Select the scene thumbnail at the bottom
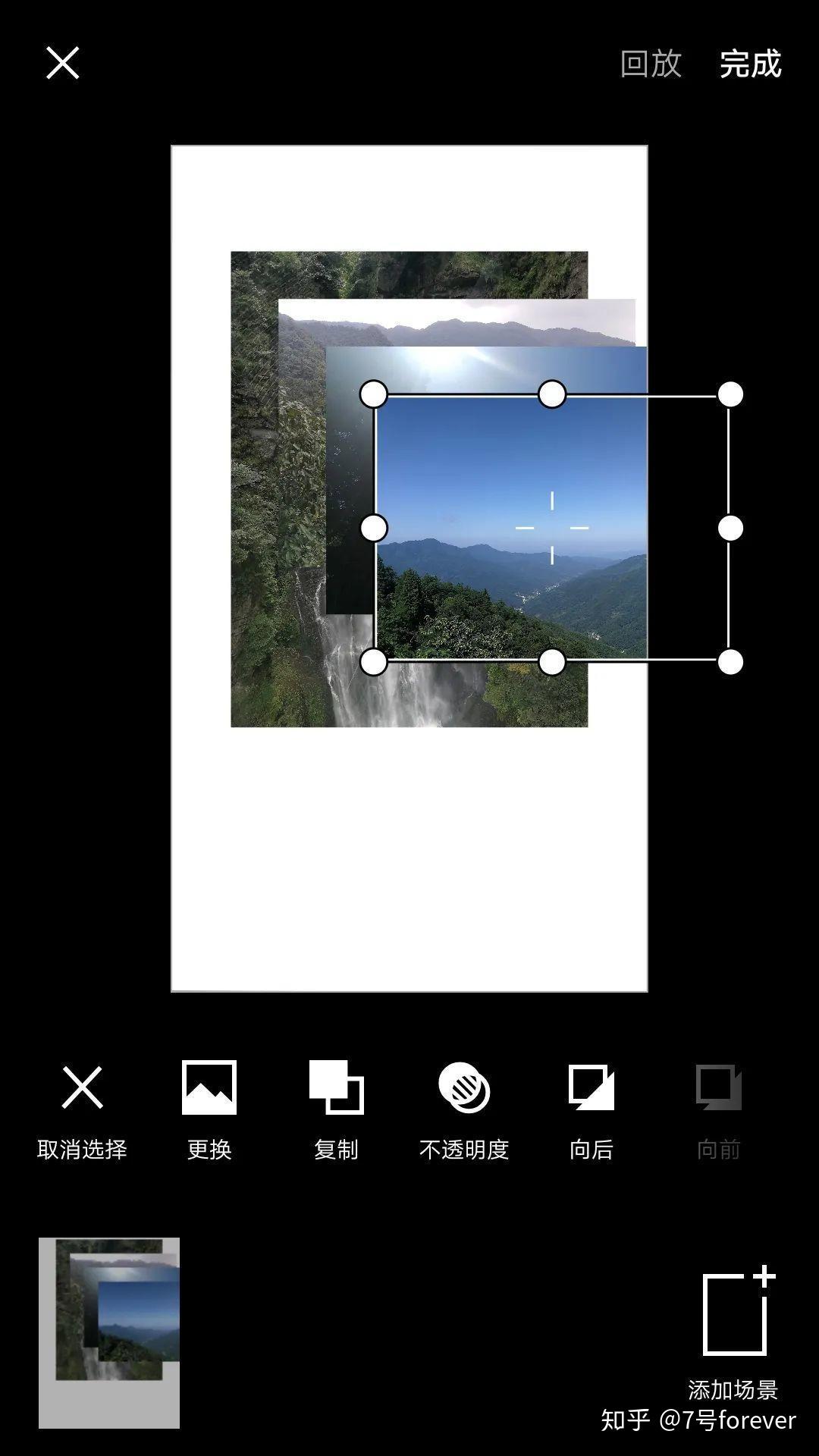819x1456 pixels. click(109, 1332)
